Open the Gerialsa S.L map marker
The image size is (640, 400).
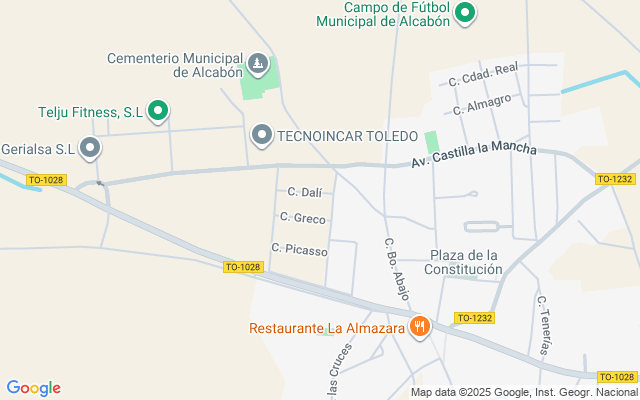[90, 149]
